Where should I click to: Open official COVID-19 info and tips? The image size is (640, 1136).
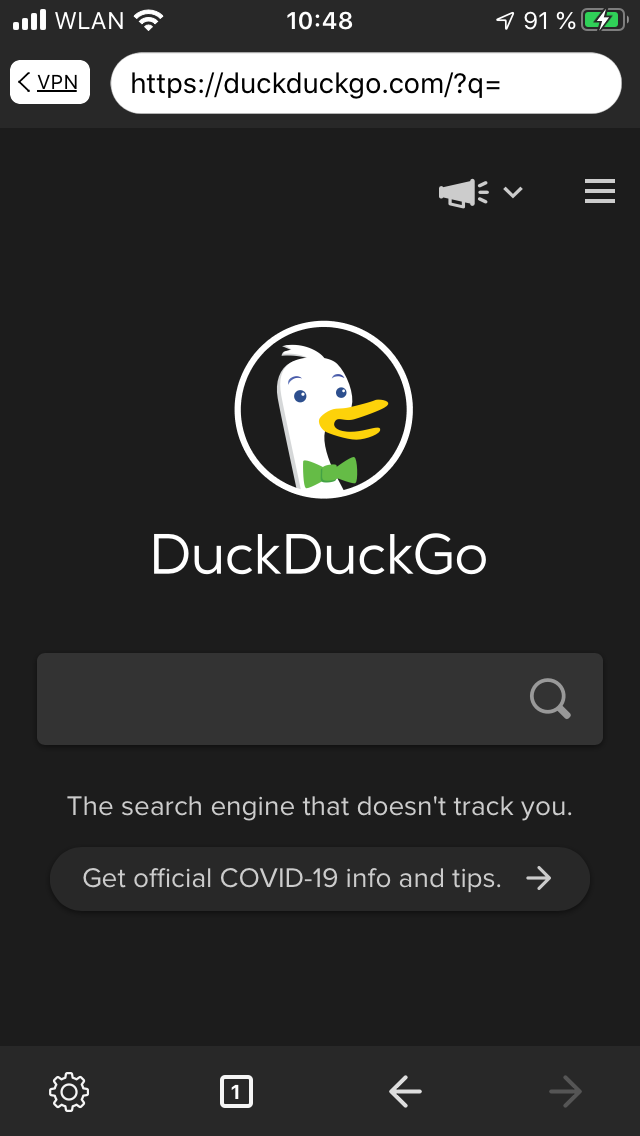pyautogui.click(x=319, y=879)
